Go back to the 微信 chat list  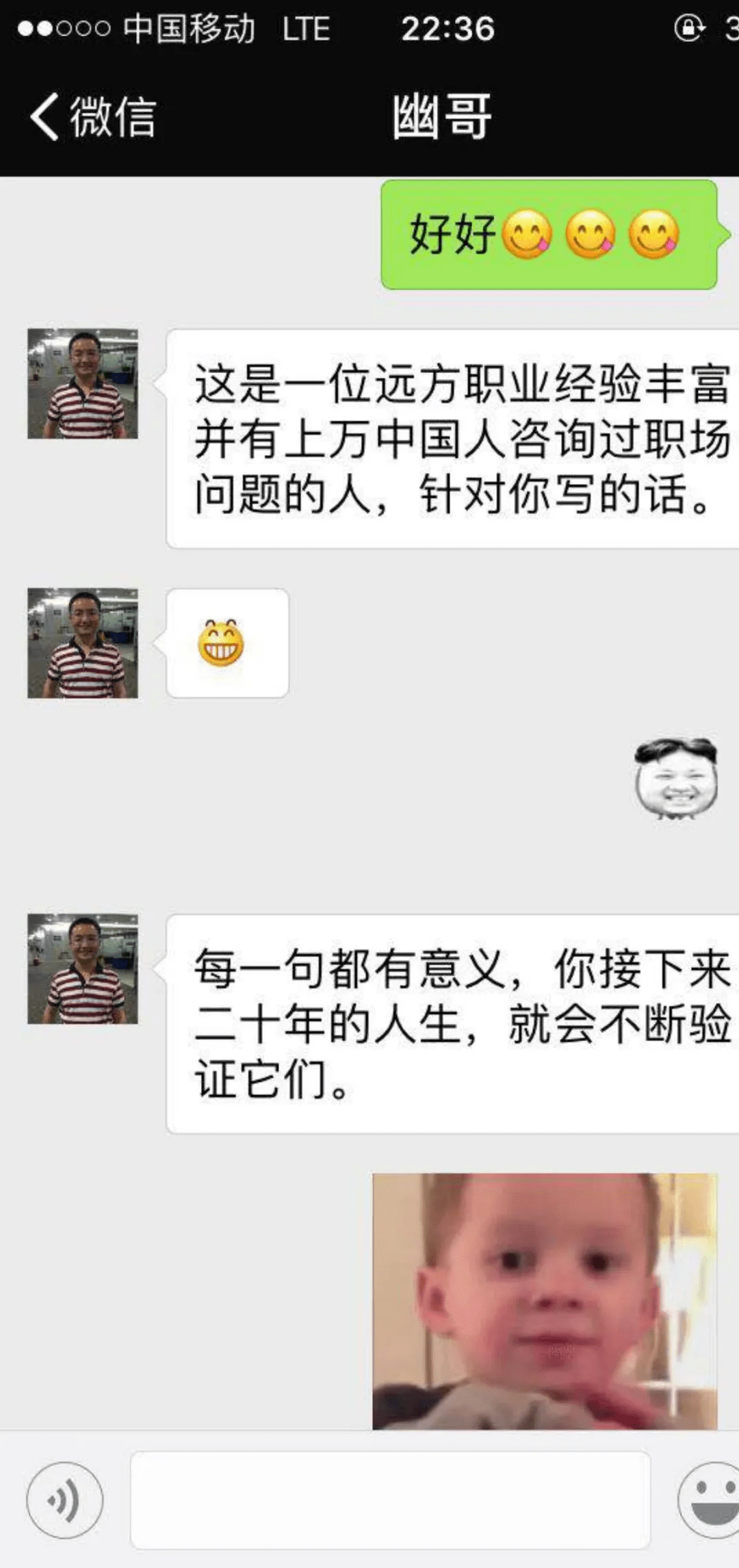(92, 116)
